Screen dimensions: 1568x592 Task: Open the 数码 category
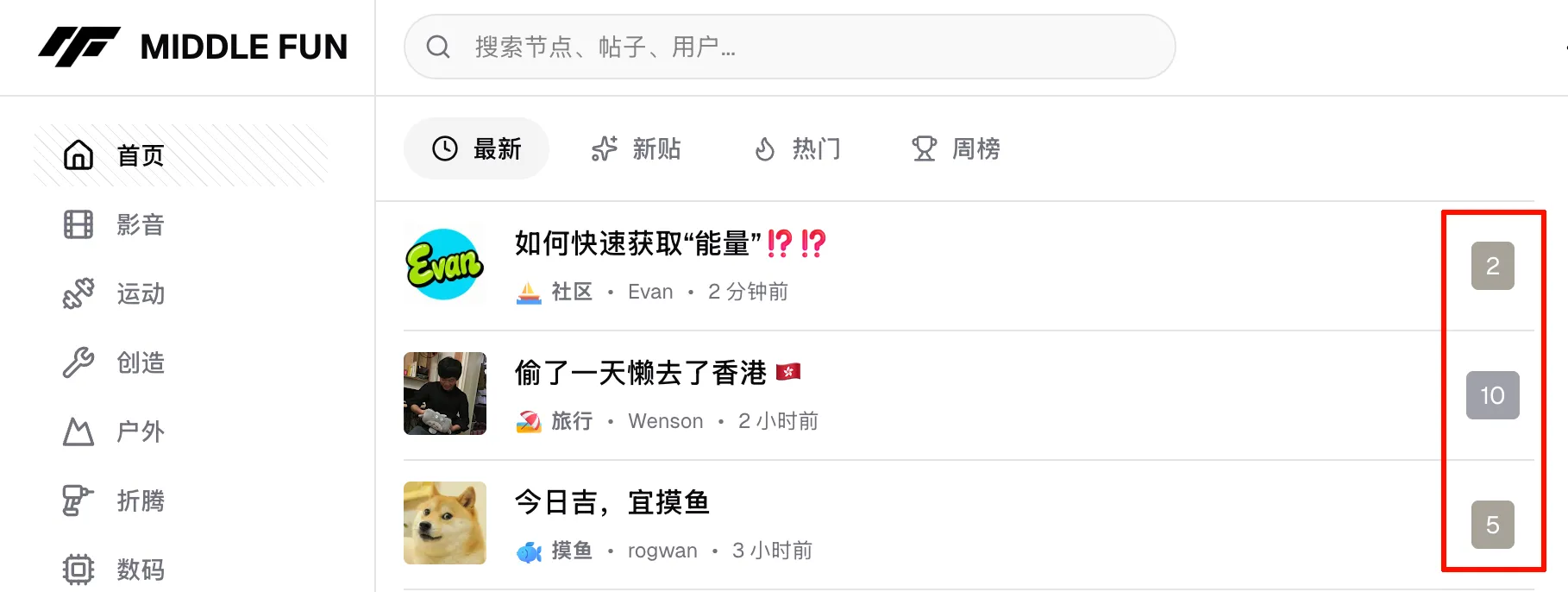point(140,570)
